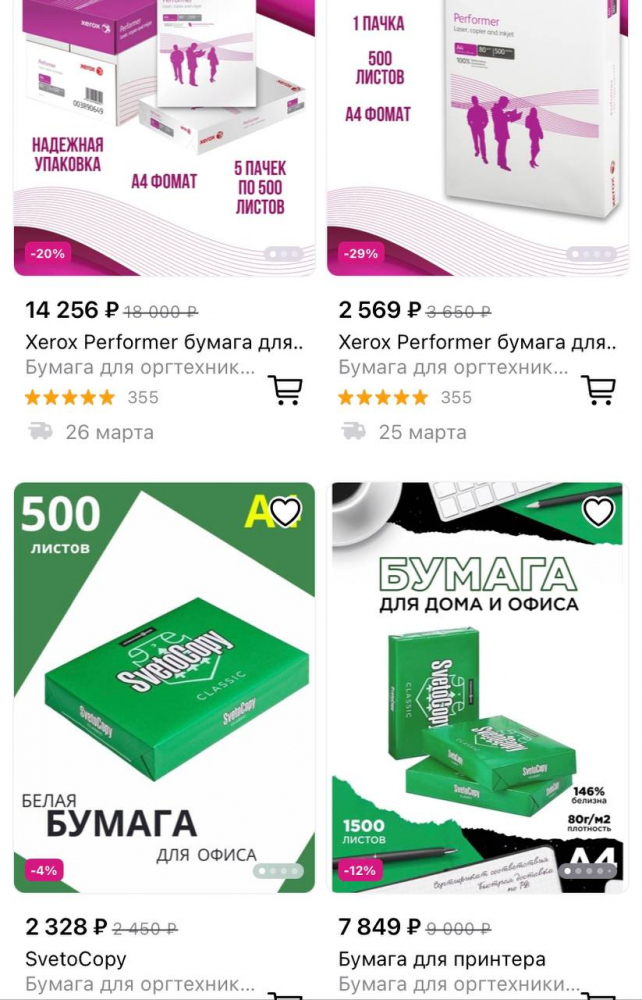The width and height of the screenshot is (642, 1000).
Task: Favorite the Бумага для принтера product
Action: (x=598, y=512)
